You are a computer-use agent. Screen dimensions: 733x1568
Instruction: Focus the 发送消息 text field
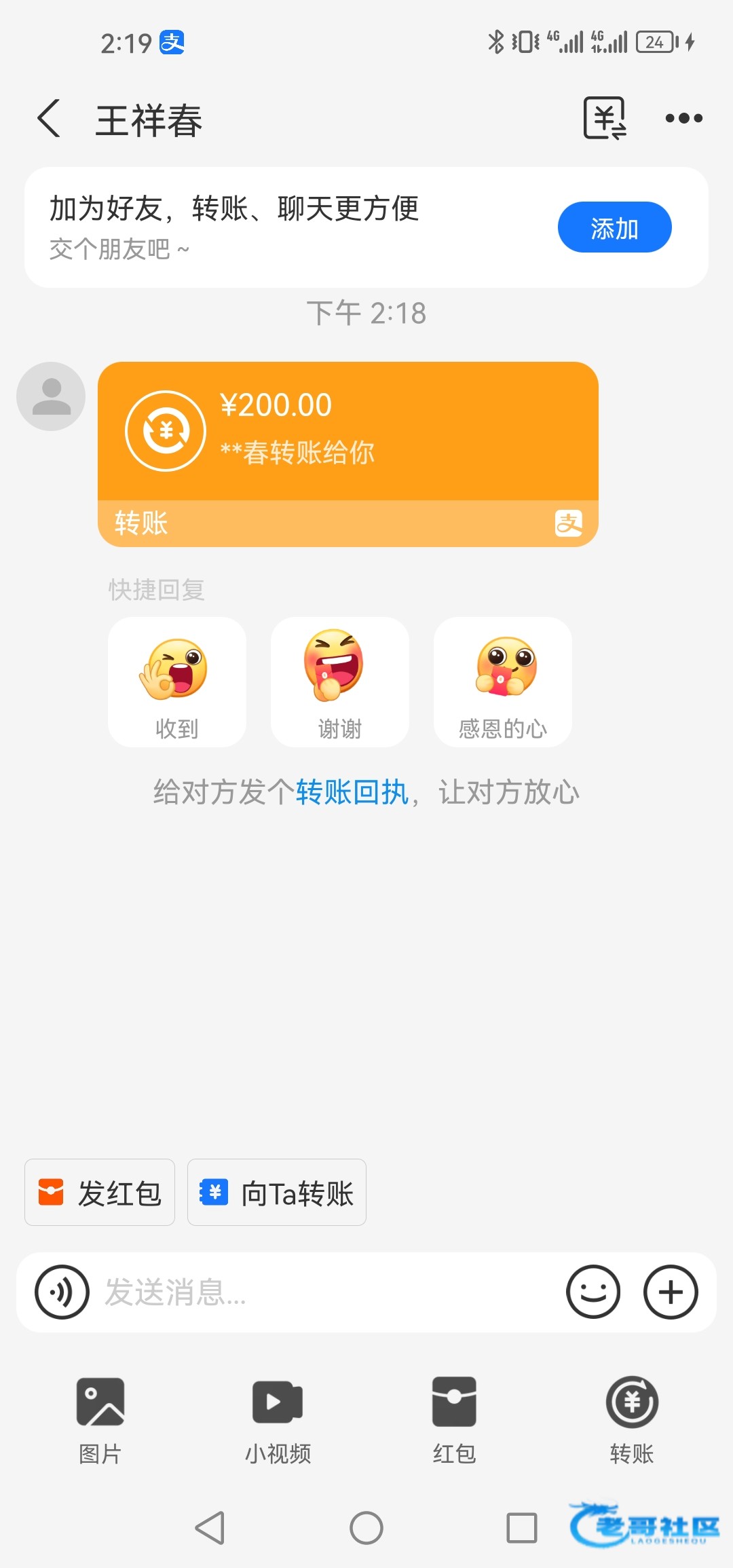tap(326, 1292)
